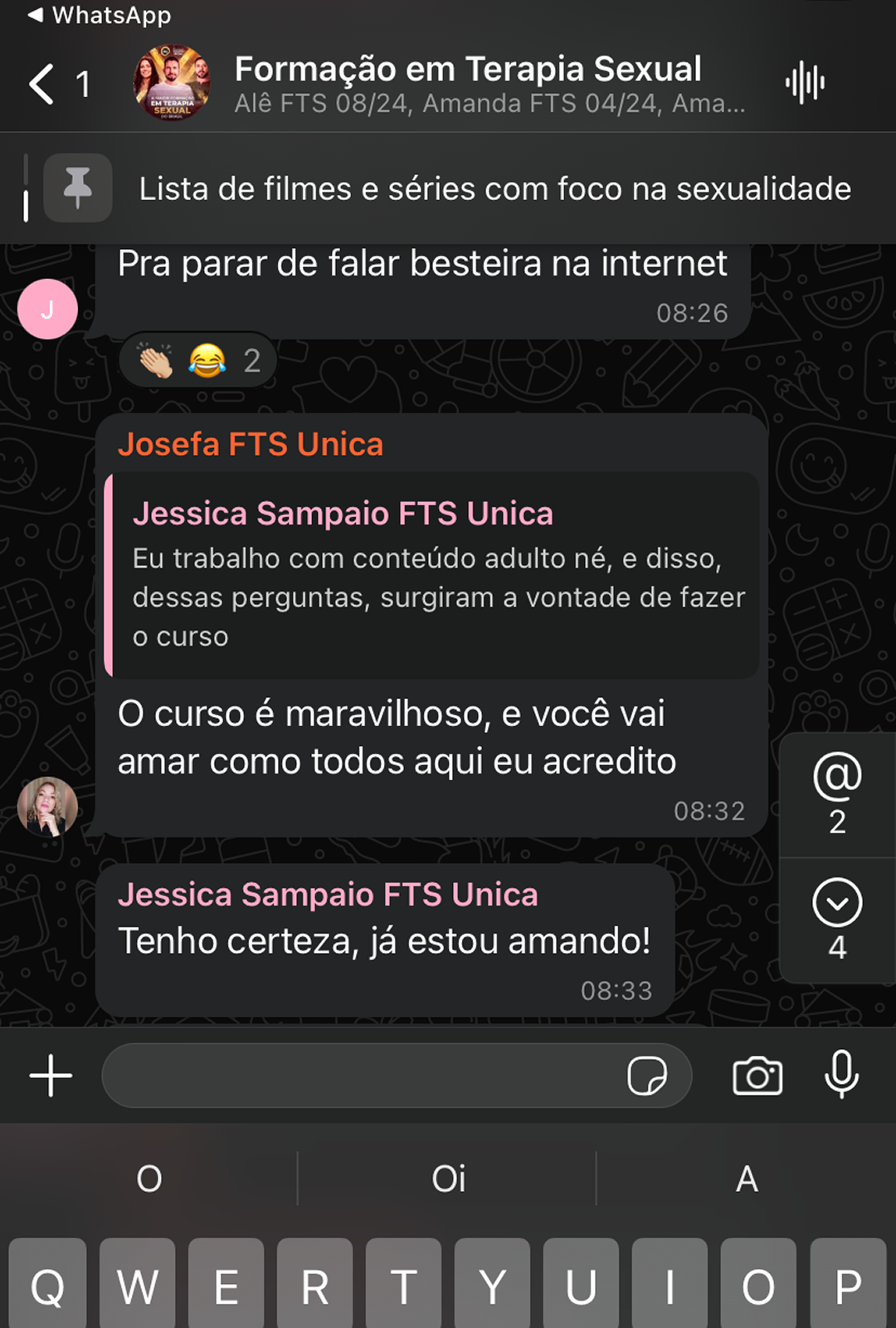Choose the "Oi" keyboard suggestion
The image size is (896, 1328).
click(448, 1179)
